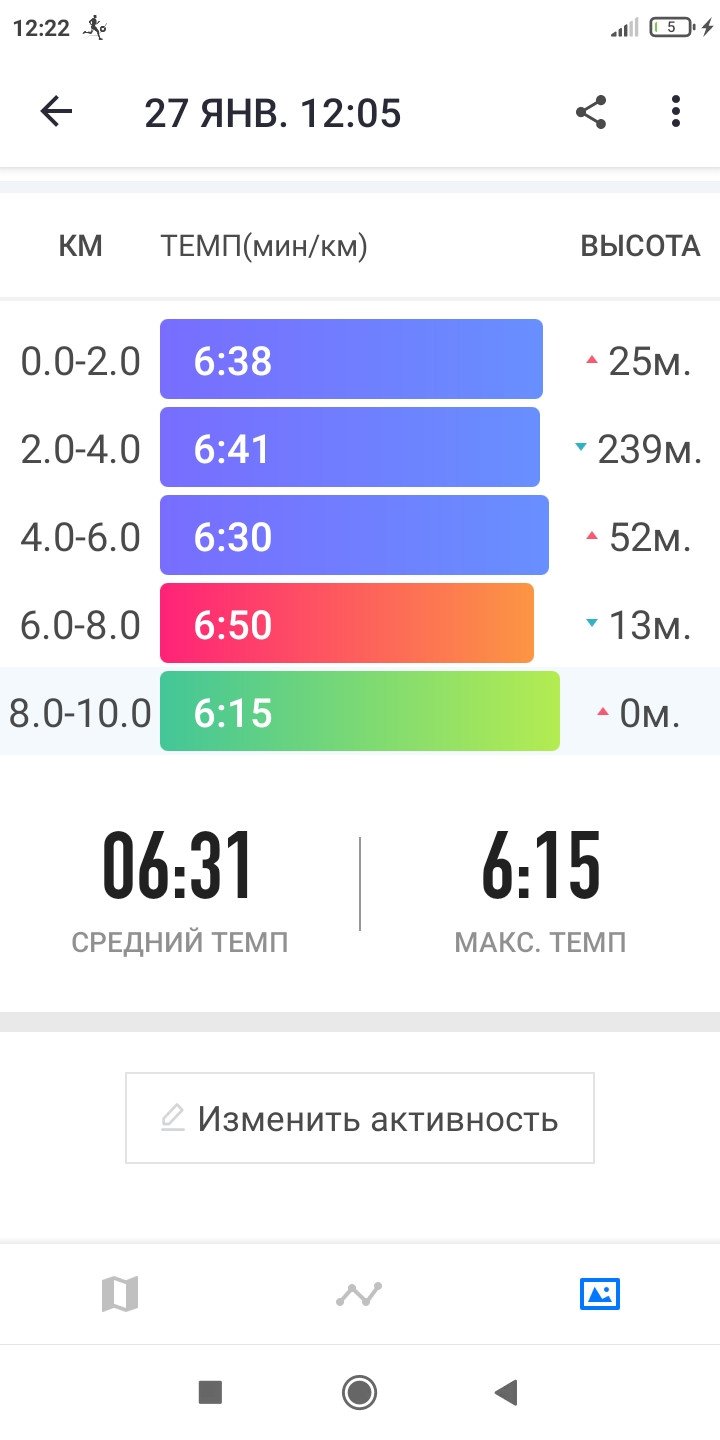Tap the system home button
This screenshot has height=1440, width=720.
click(359, 1392)
